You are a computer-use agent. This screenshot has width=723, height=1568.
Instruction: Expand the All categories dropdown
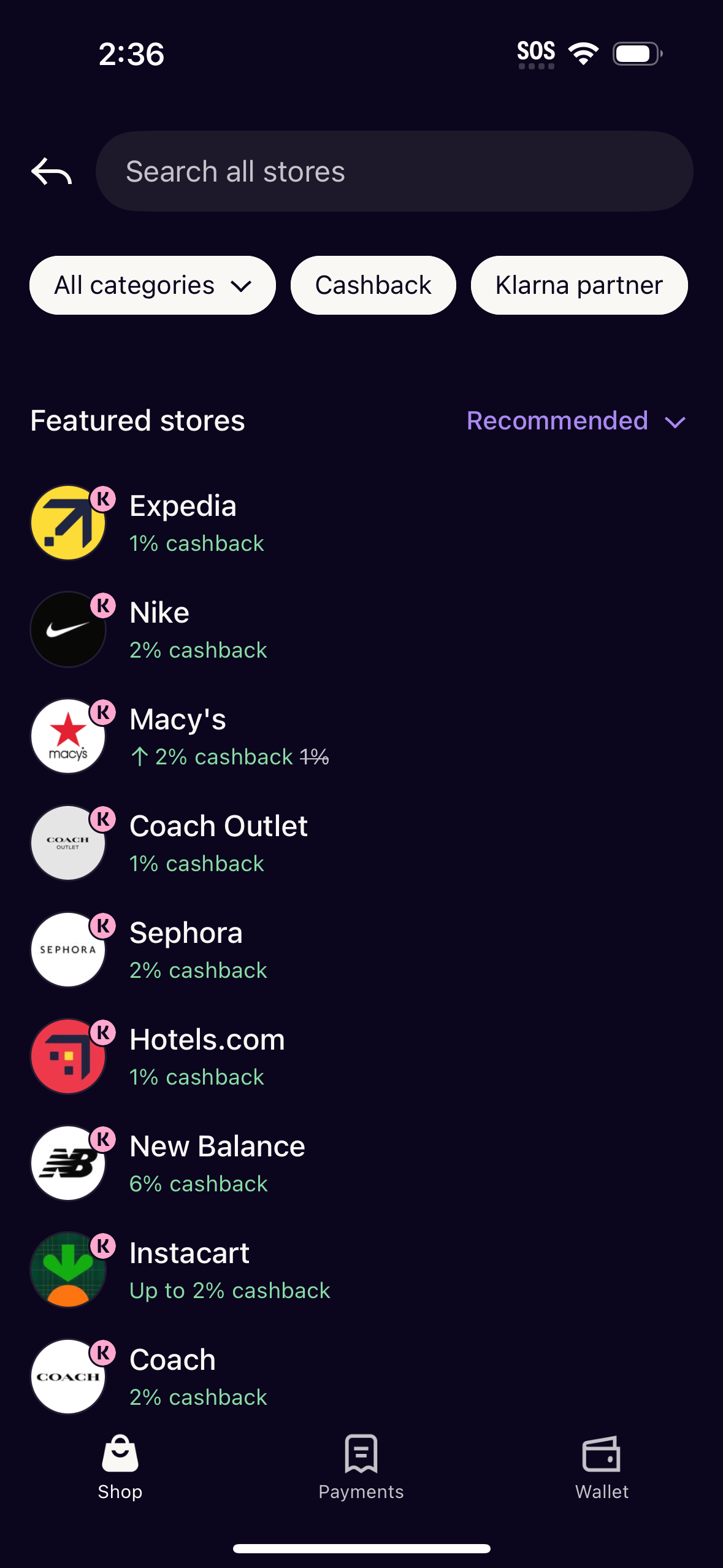tap(153, 285)
